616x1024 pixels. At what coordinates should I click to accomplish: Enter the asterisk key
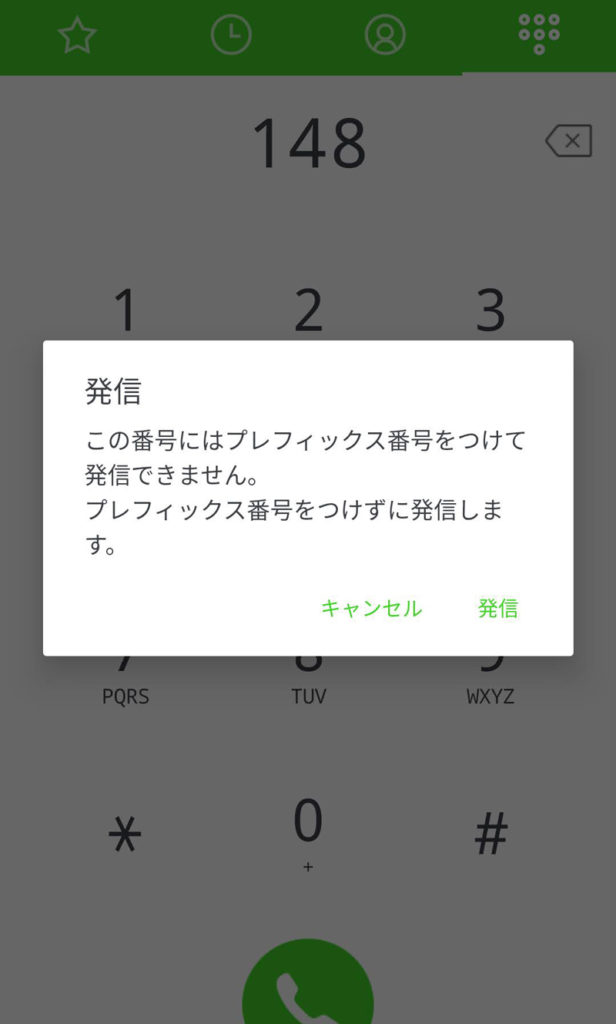125,835
